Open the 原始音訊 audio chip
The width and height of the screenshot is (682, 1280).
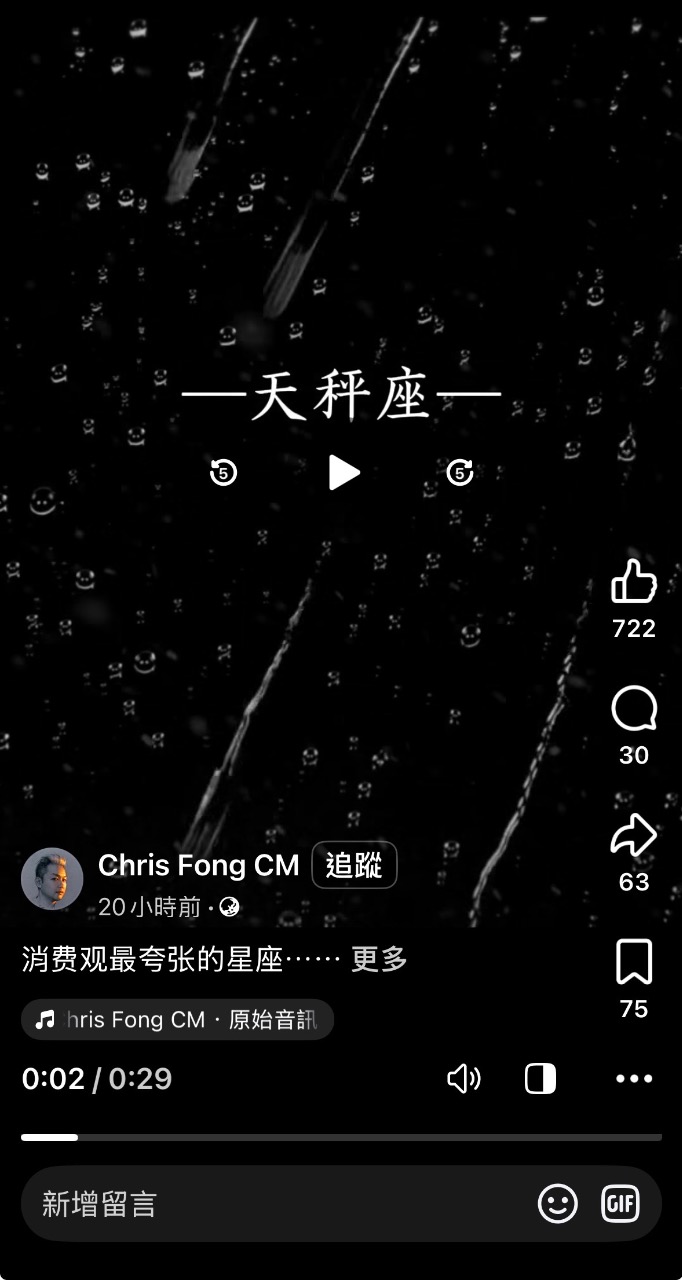177,1020
